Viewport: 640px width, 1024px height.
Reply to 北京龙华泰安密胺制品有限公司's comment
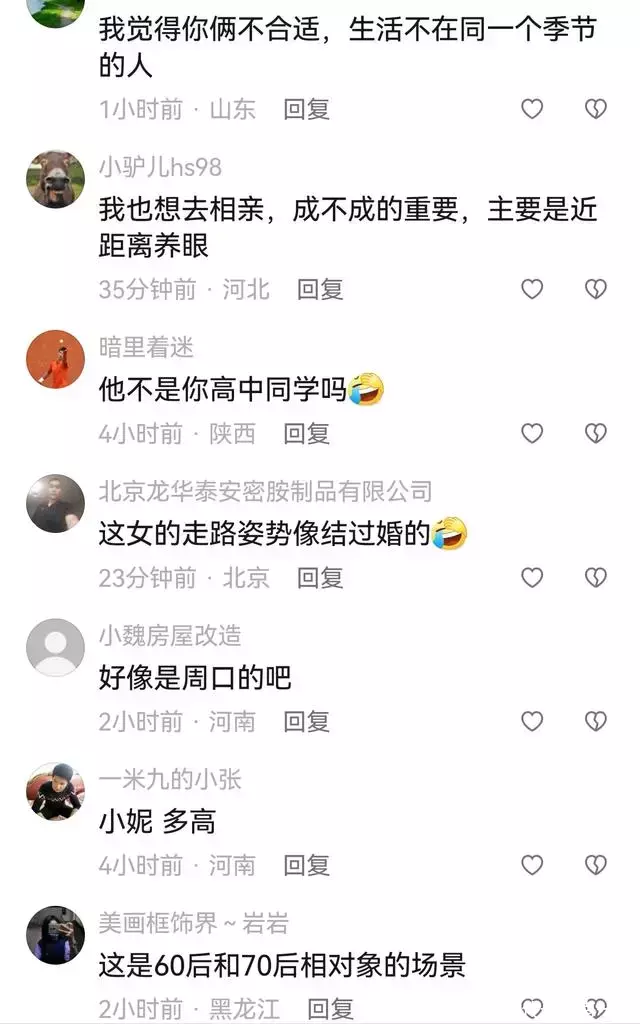click(x=320, y=577)
